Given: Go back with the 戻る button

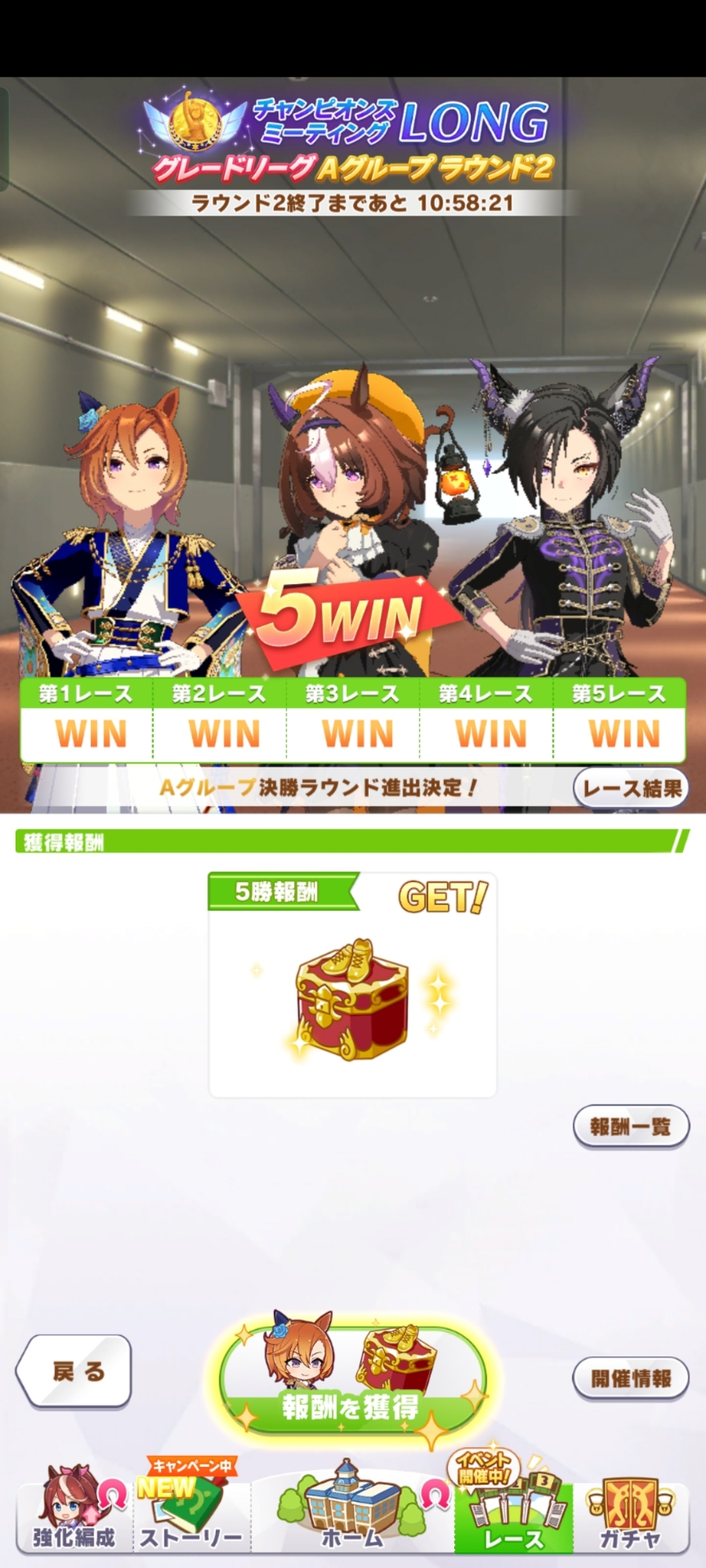Looking at the screenshot, I should [75, 1371].
